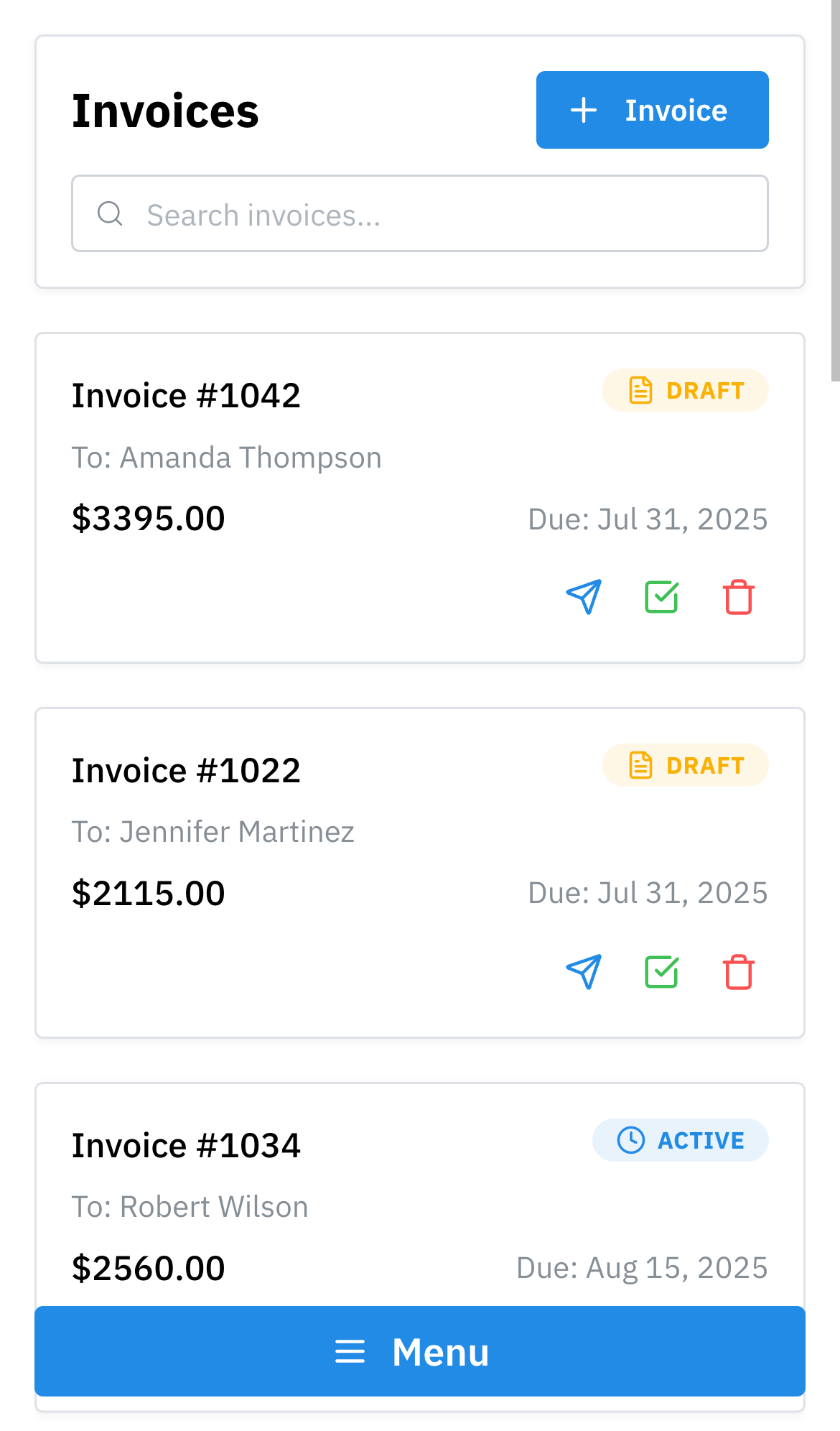Mark Invoice #1022 as complete
The width and height of the screenshot is (840, 1431).
[x=661, y=972]
